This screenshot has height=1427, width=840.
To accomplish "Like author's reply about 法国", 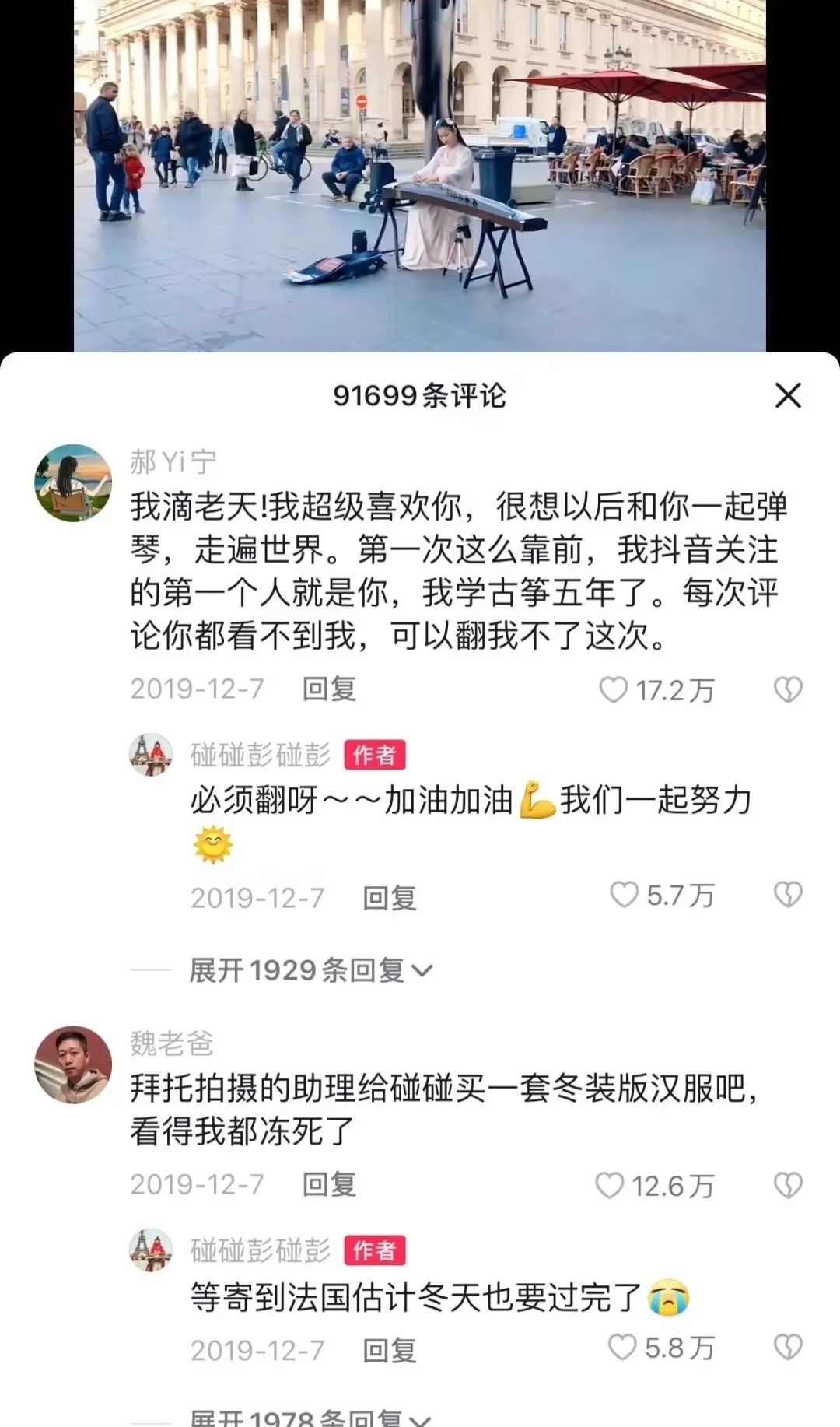I will (x=622, y=1347).
